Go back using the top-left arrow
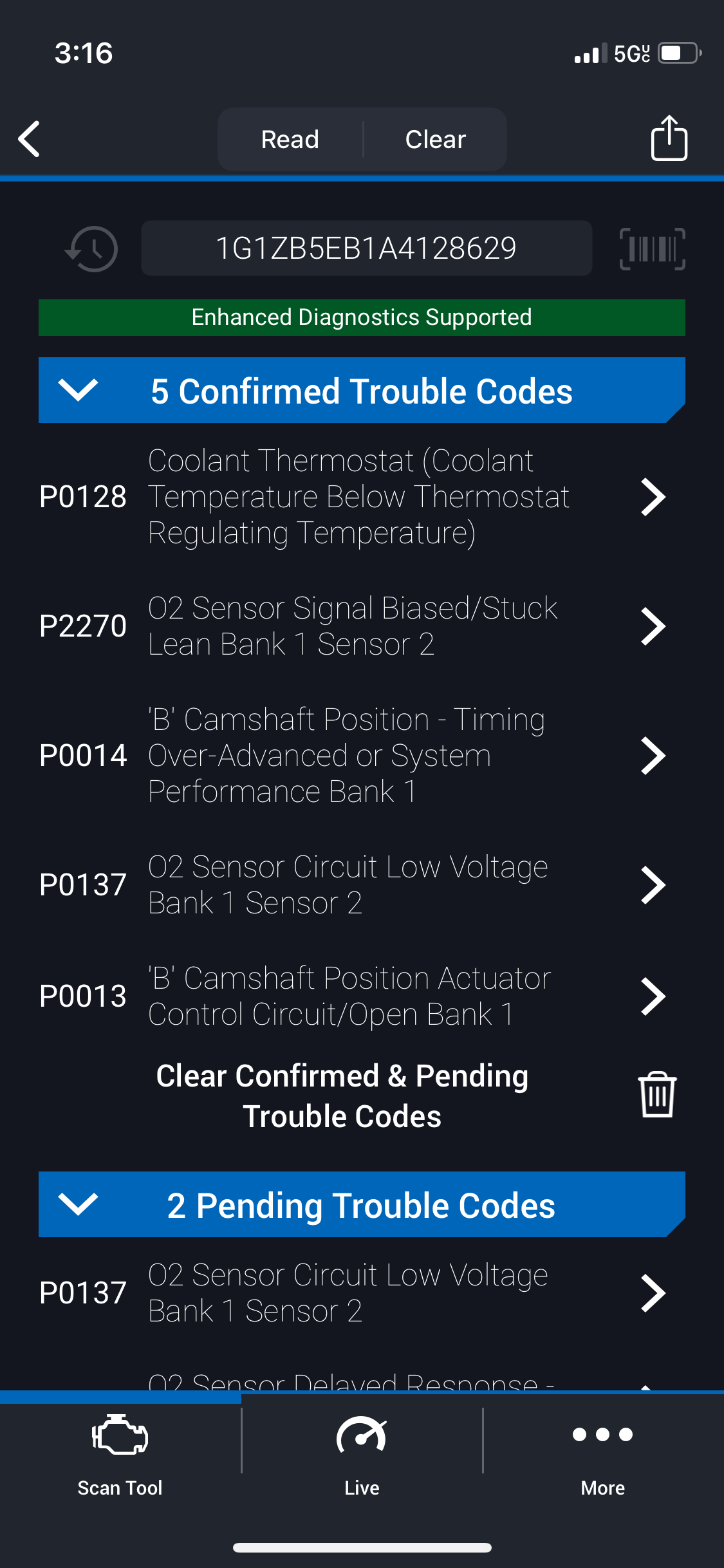This screenshot has height=1568, width=724. tap(30, 139)
